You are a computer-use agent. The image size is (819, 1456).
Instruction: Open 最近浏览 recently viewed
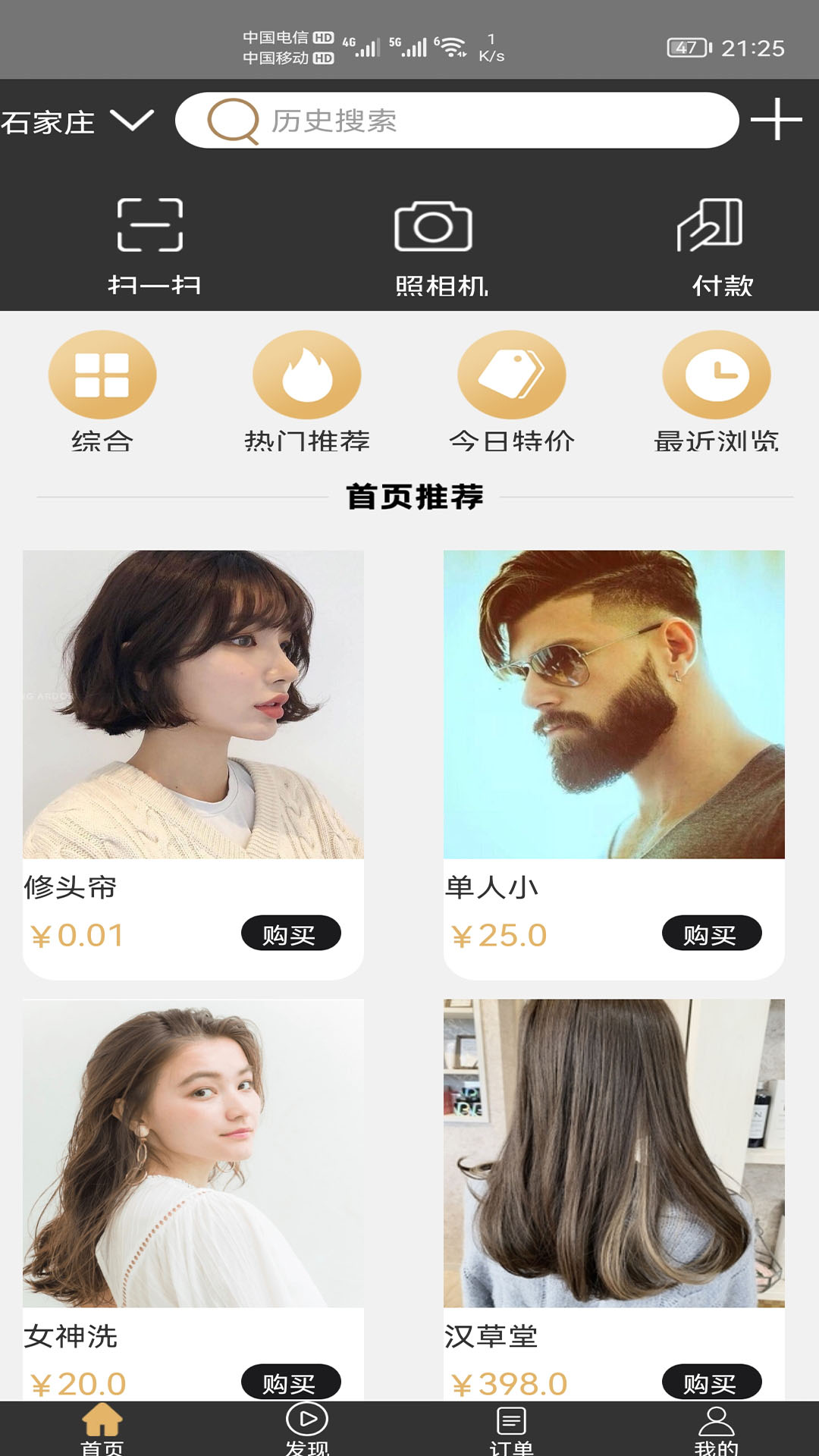pyautogui.click(x=716, y=374)
